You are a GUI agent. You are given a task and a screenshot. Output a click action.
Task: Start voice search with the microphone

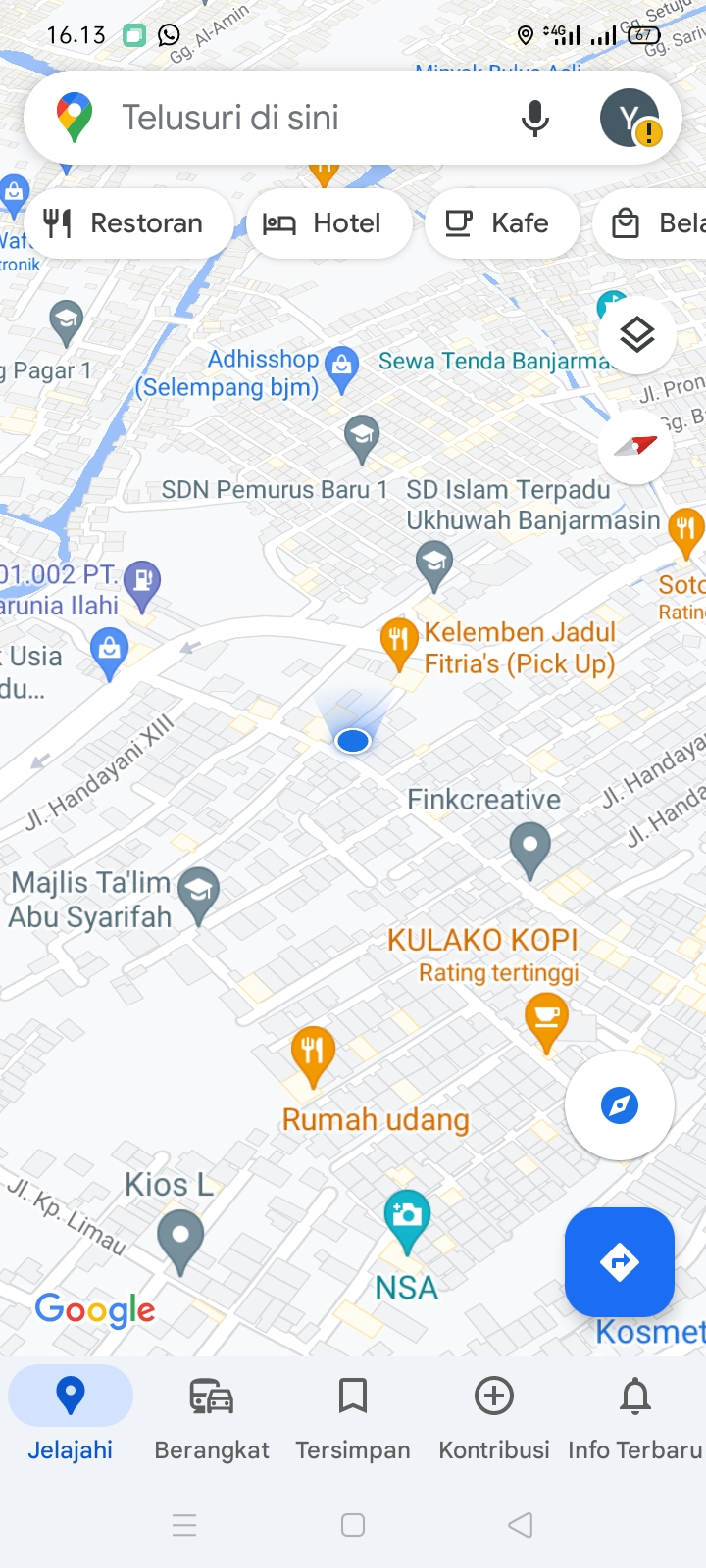pos(534,119)
